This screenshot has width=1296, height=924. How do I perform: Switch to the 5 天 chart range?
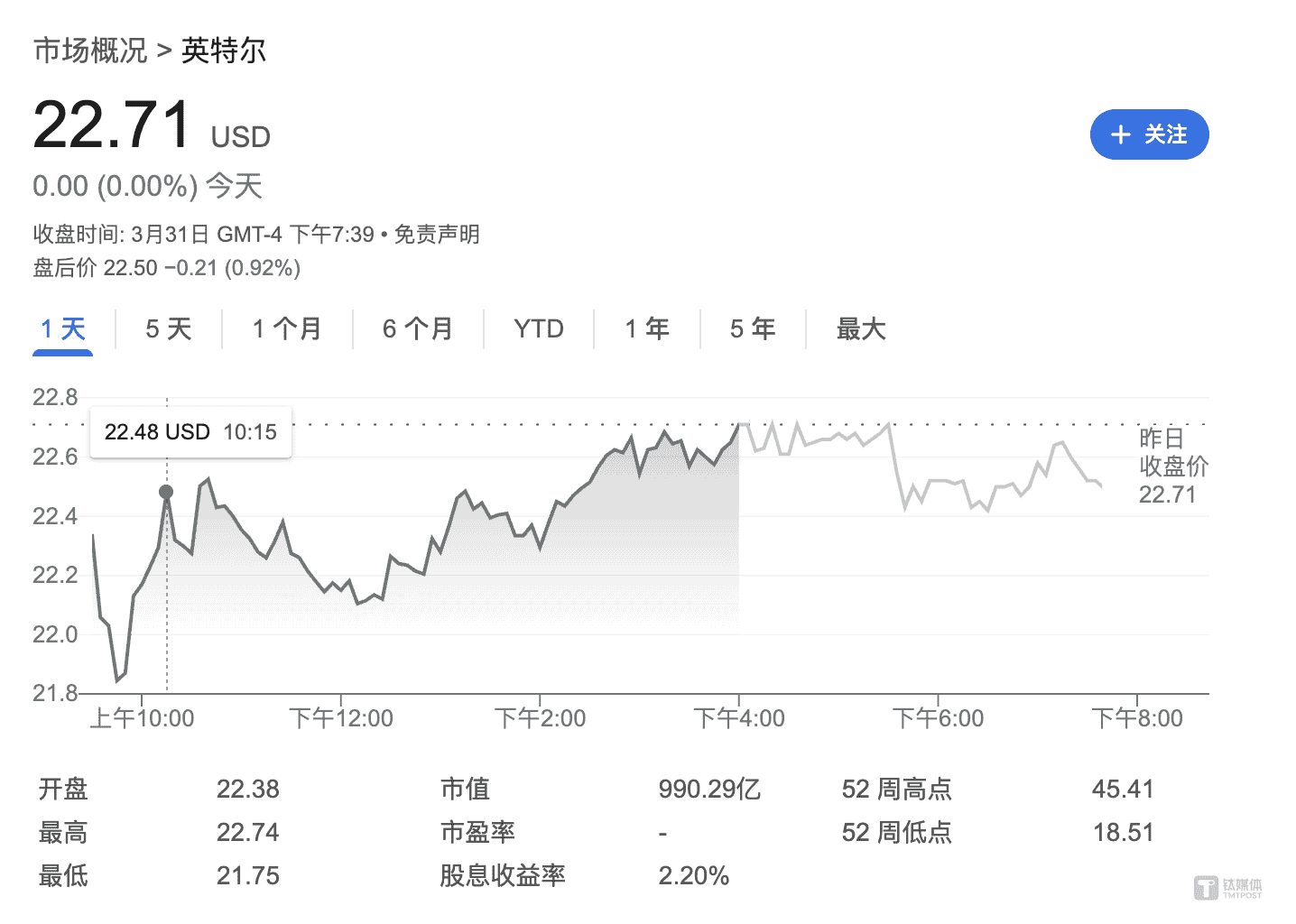(x=169, y=329)
